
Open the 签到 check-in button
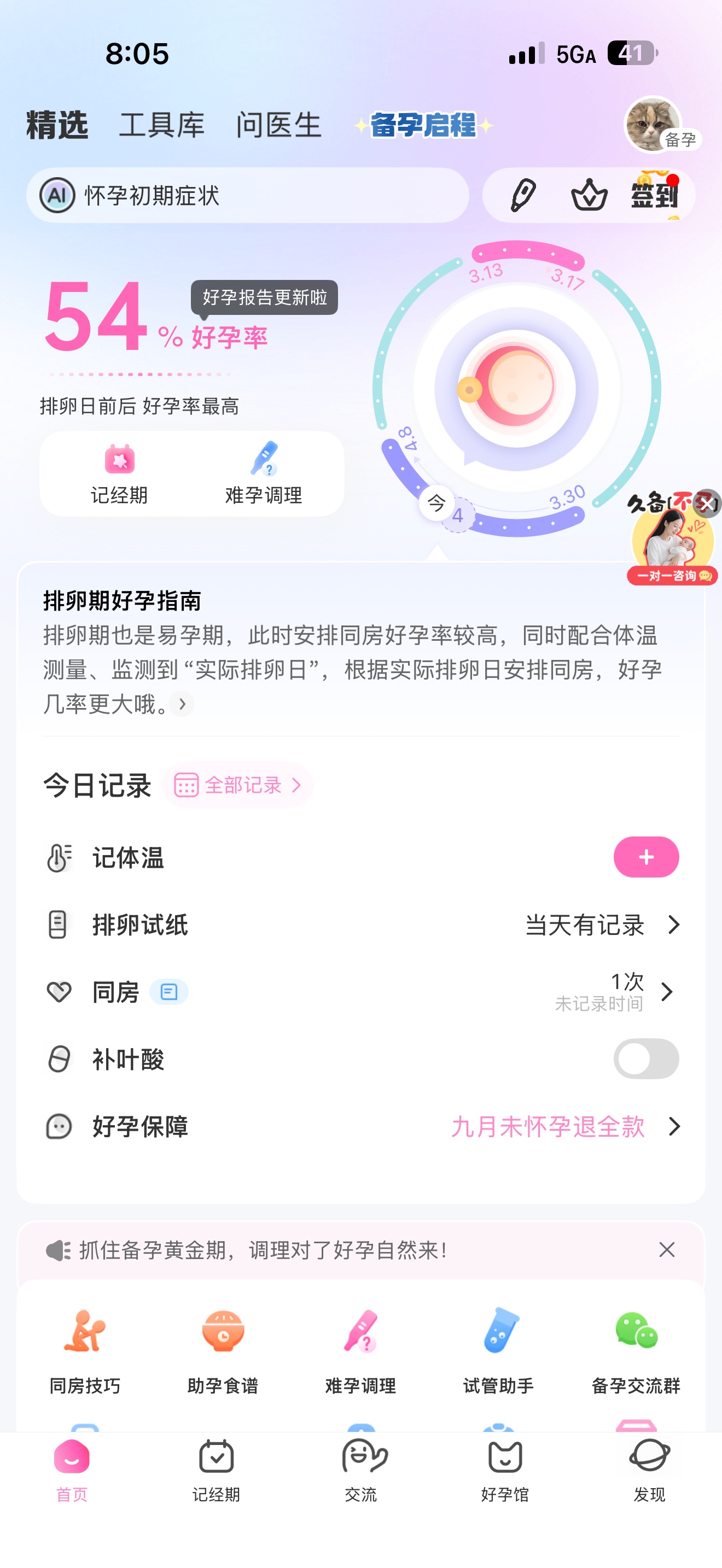tap(654, 196)
